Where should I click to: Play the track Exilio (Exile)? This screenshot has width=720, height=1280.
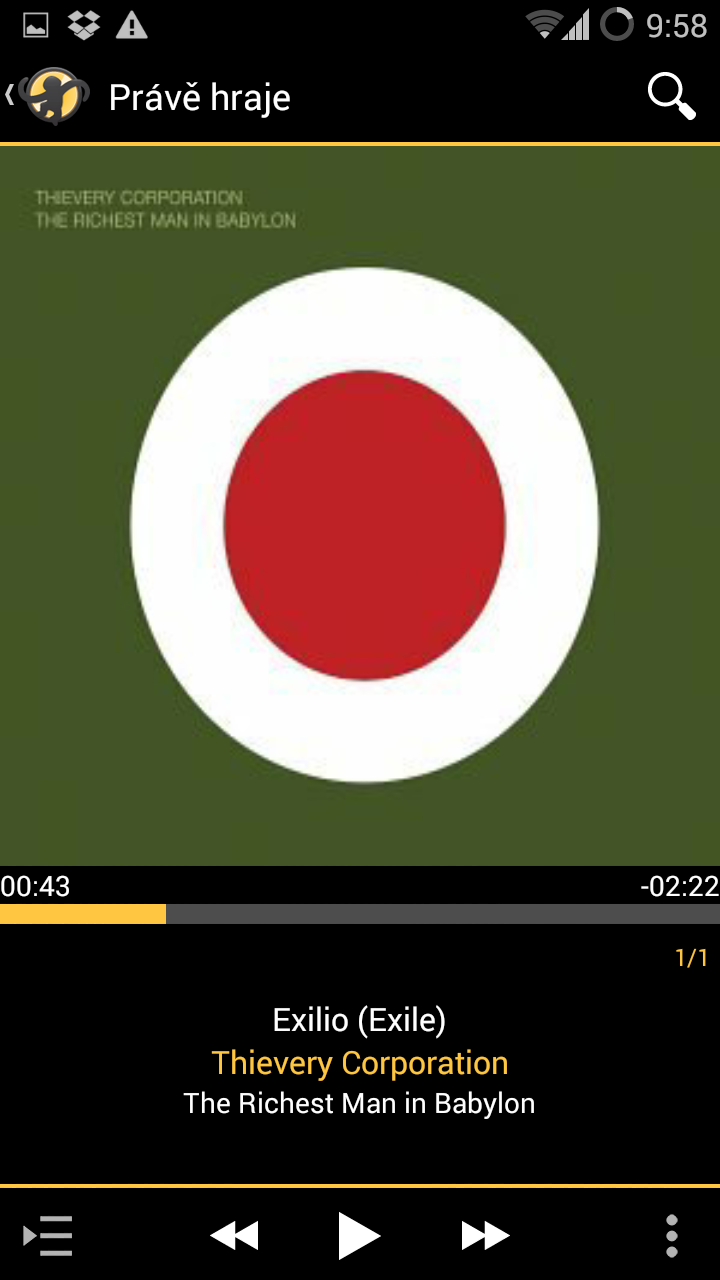[359, 1236]
